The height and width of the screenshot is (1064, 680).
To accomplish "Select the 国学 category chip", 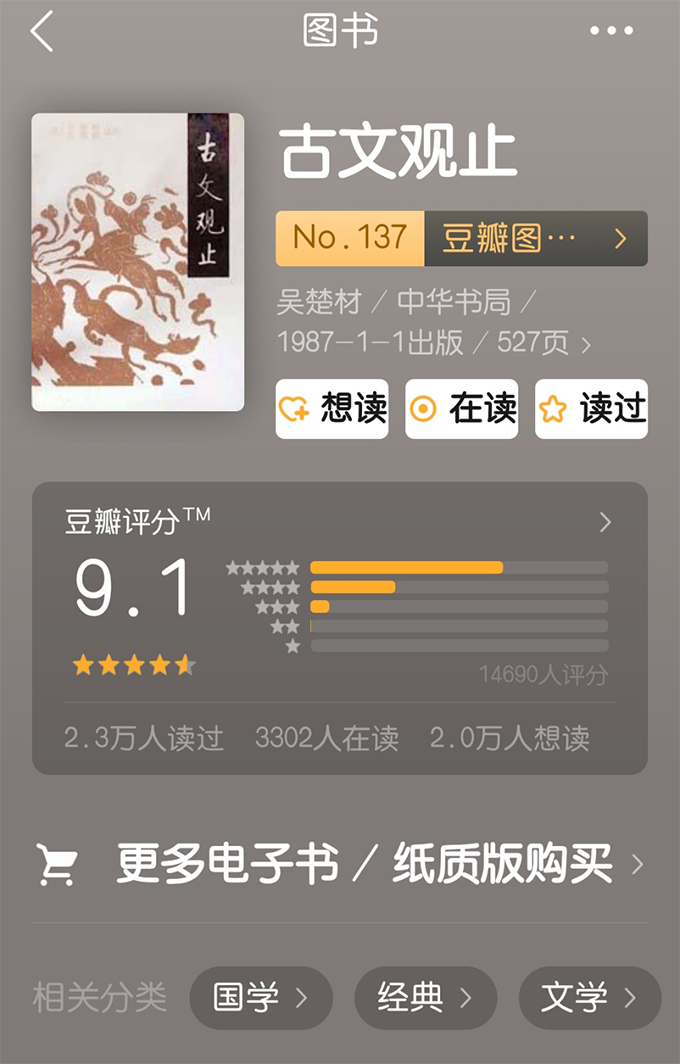I will (x=260, y=997).
